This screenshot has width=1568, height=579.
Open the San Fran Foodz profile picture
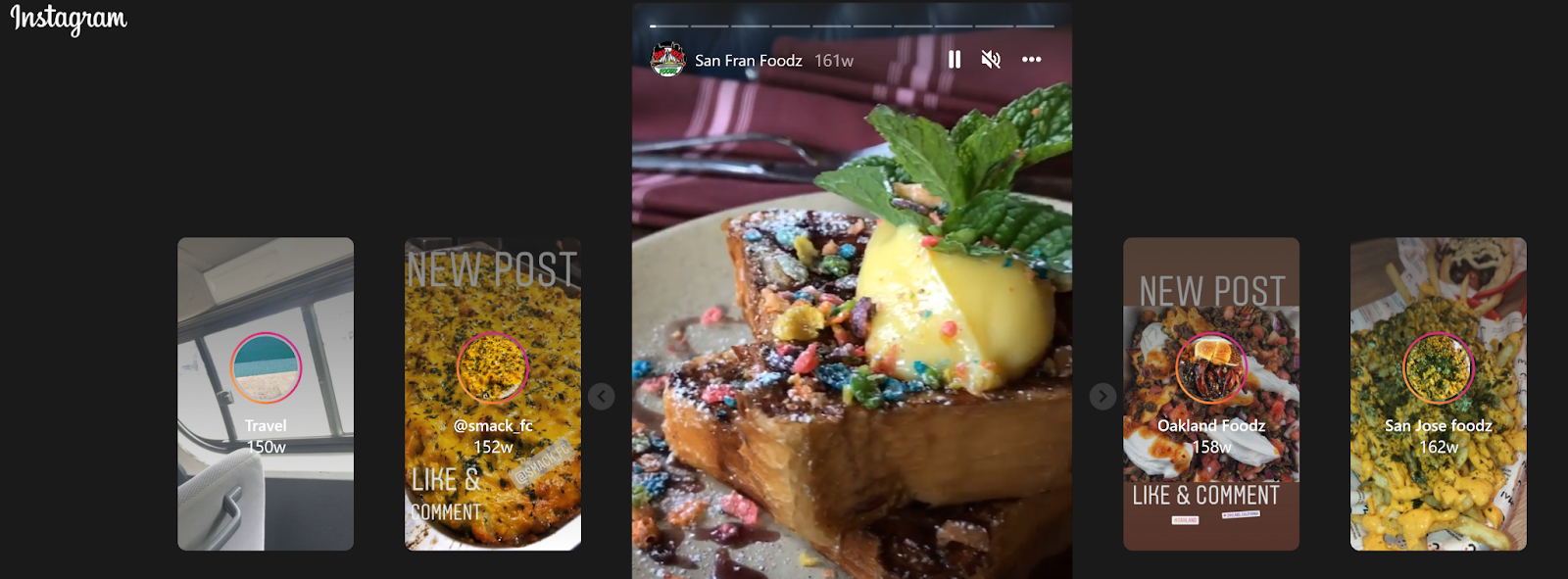[x=668, y=60]
